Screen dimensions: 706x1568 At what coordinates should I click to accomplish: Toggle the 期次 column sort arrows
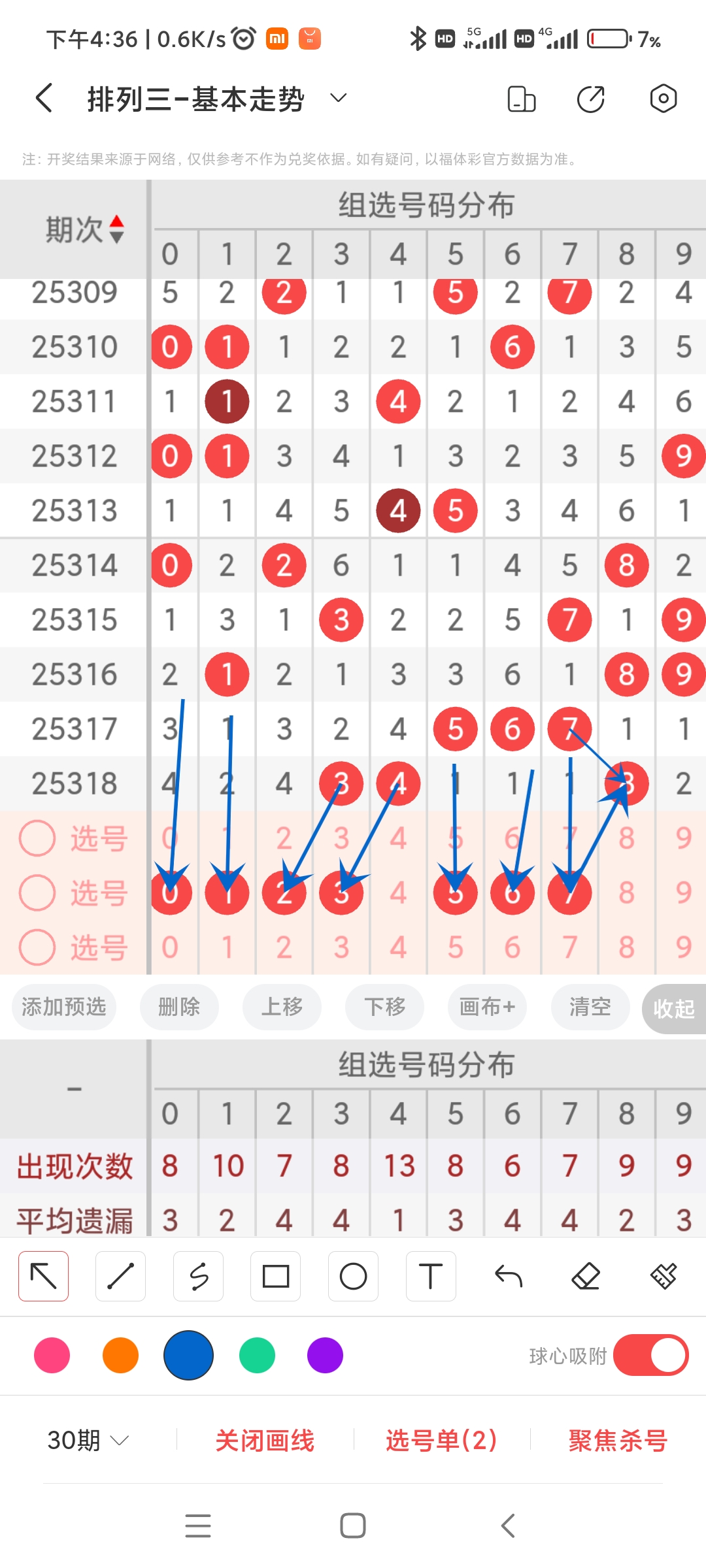(117, 229)
